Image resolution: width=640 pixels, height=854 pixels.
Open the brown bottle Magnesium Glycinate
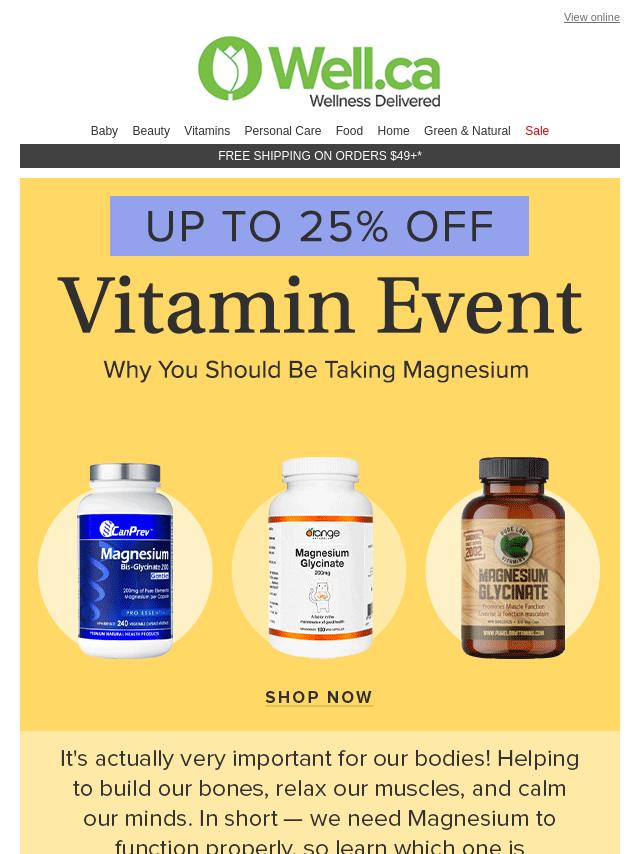tap(513, 558)
